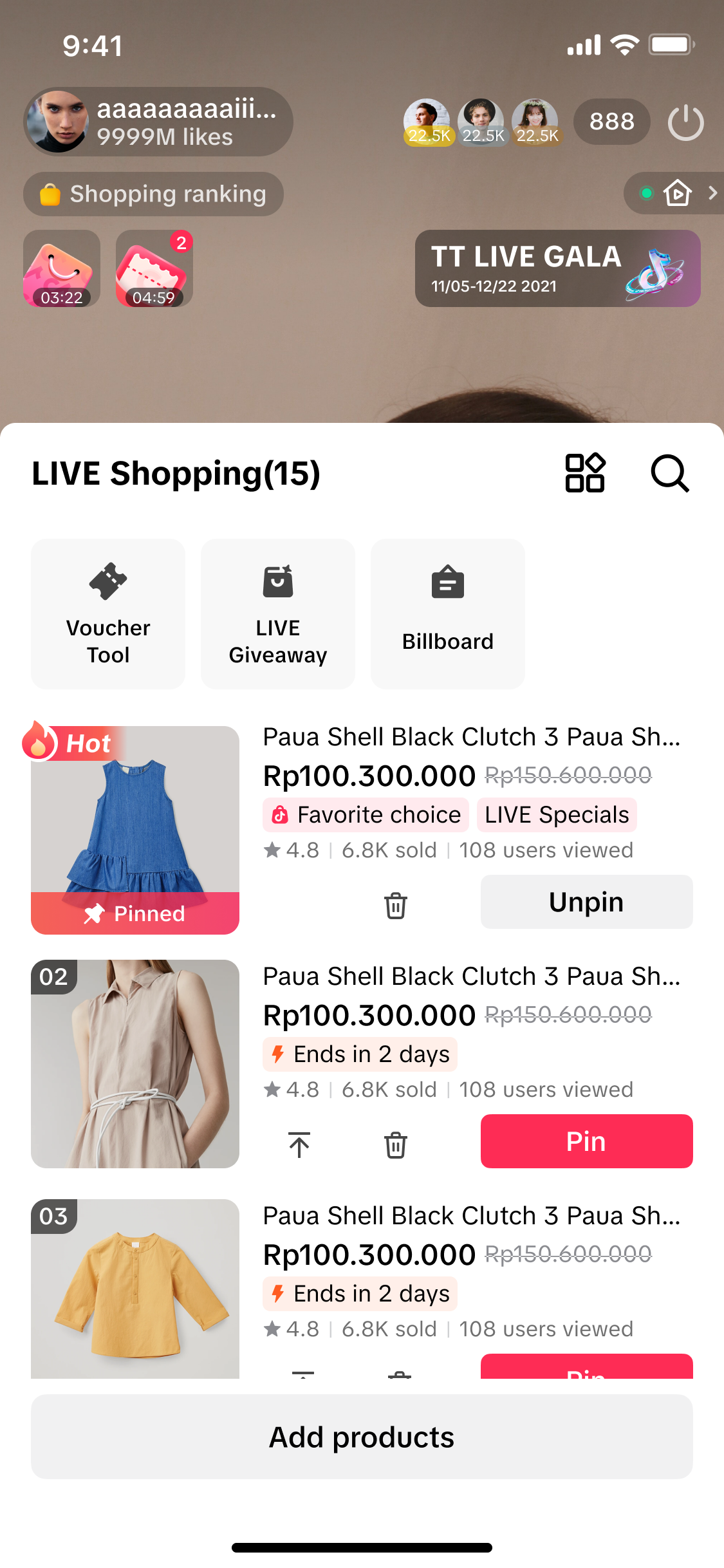Screen dimensions: 724x1568
Task: Open the blue dress product image
Action: pos(135,830)
